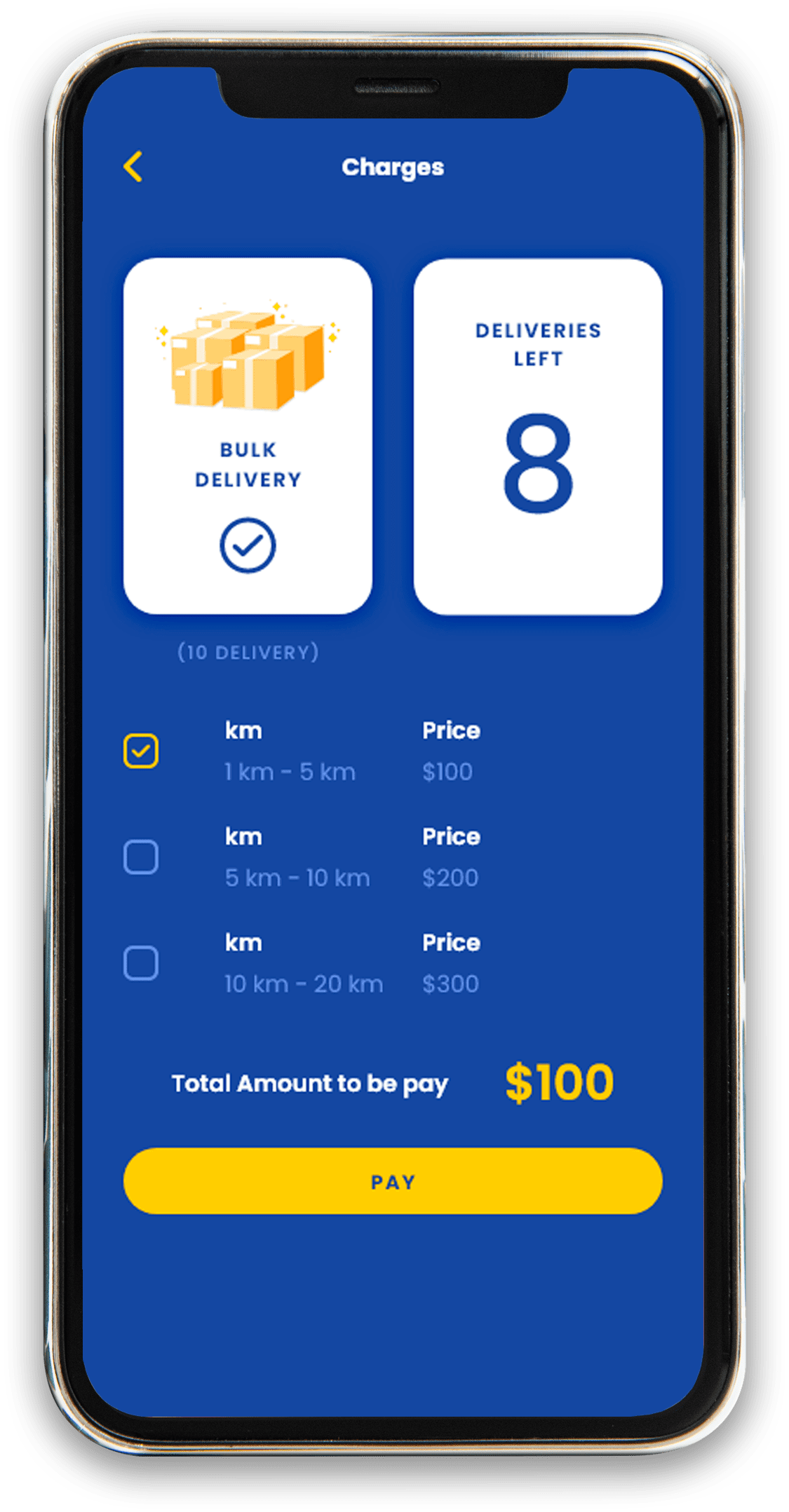Image resolution: width=789 pixels, height=1512 pixels.
Task: Tap the yellow Pay button
Action: [393, 1181]
